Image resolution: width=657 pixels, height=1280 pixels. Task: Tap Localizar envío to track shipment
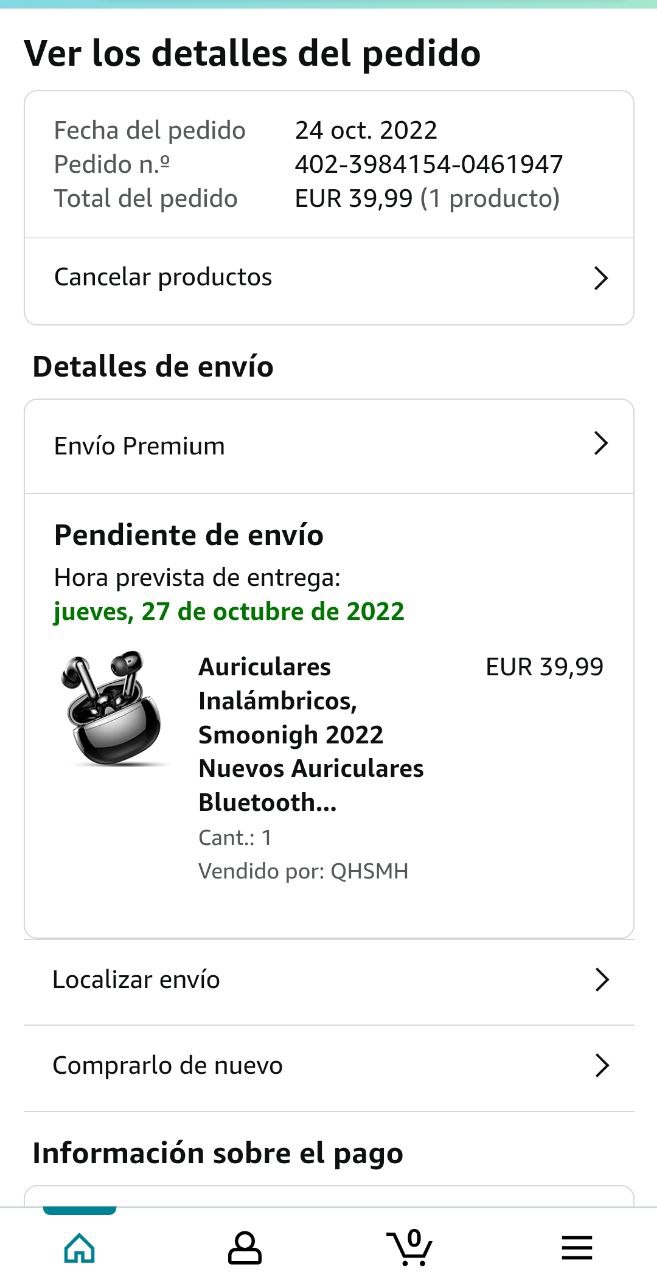pos(328,980)
